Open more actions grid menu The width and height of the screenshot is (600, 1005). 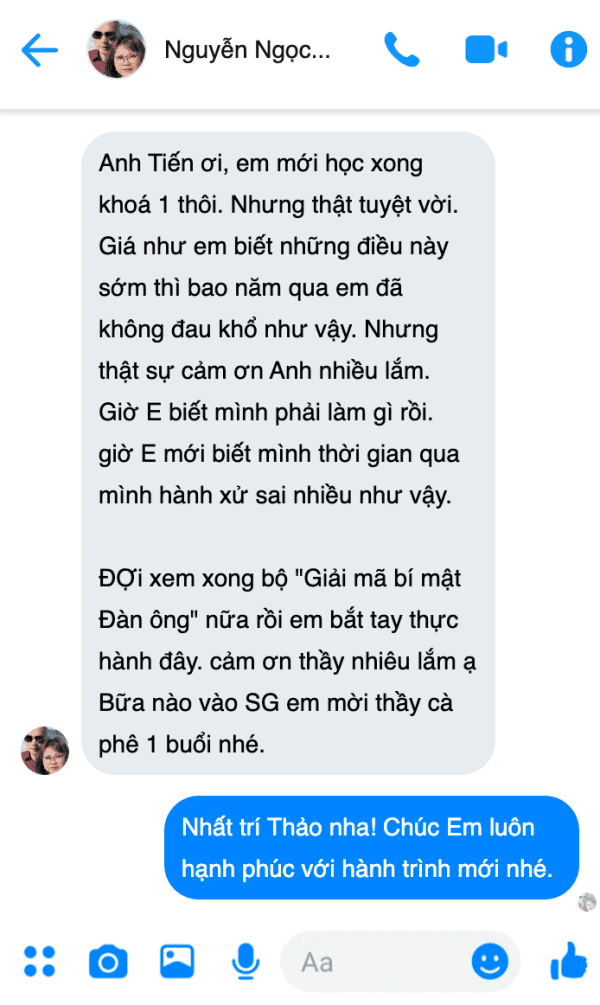(40, 961)
